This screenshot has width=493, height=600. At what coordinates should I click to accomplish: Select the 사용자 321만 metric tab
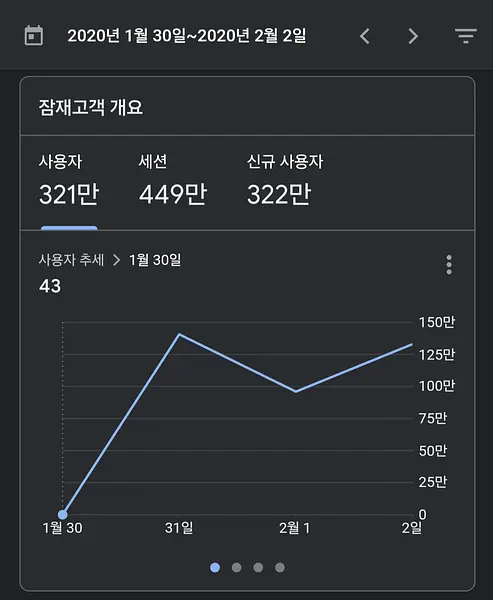[69, 180]
